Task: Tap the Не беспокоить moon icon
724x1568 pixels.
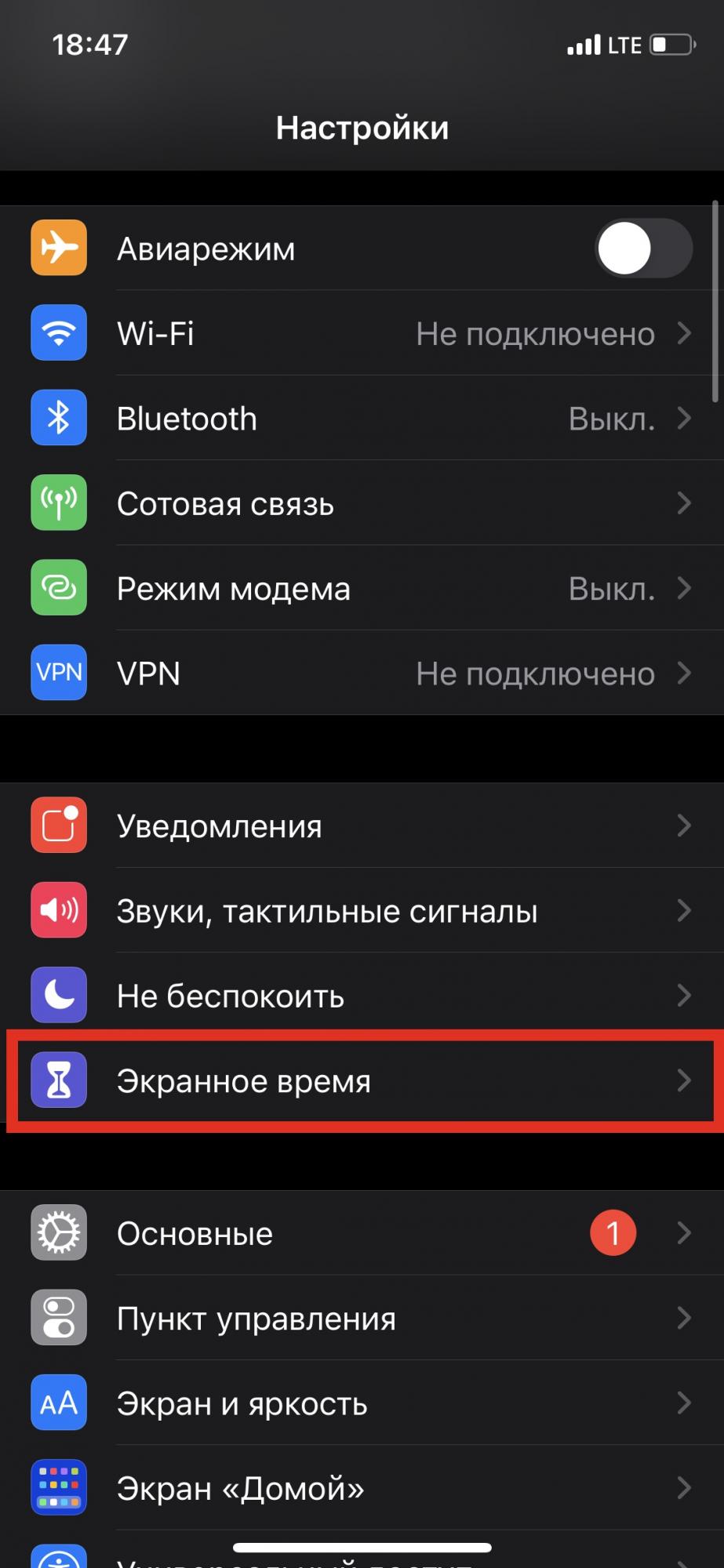Action: point(58,995)
